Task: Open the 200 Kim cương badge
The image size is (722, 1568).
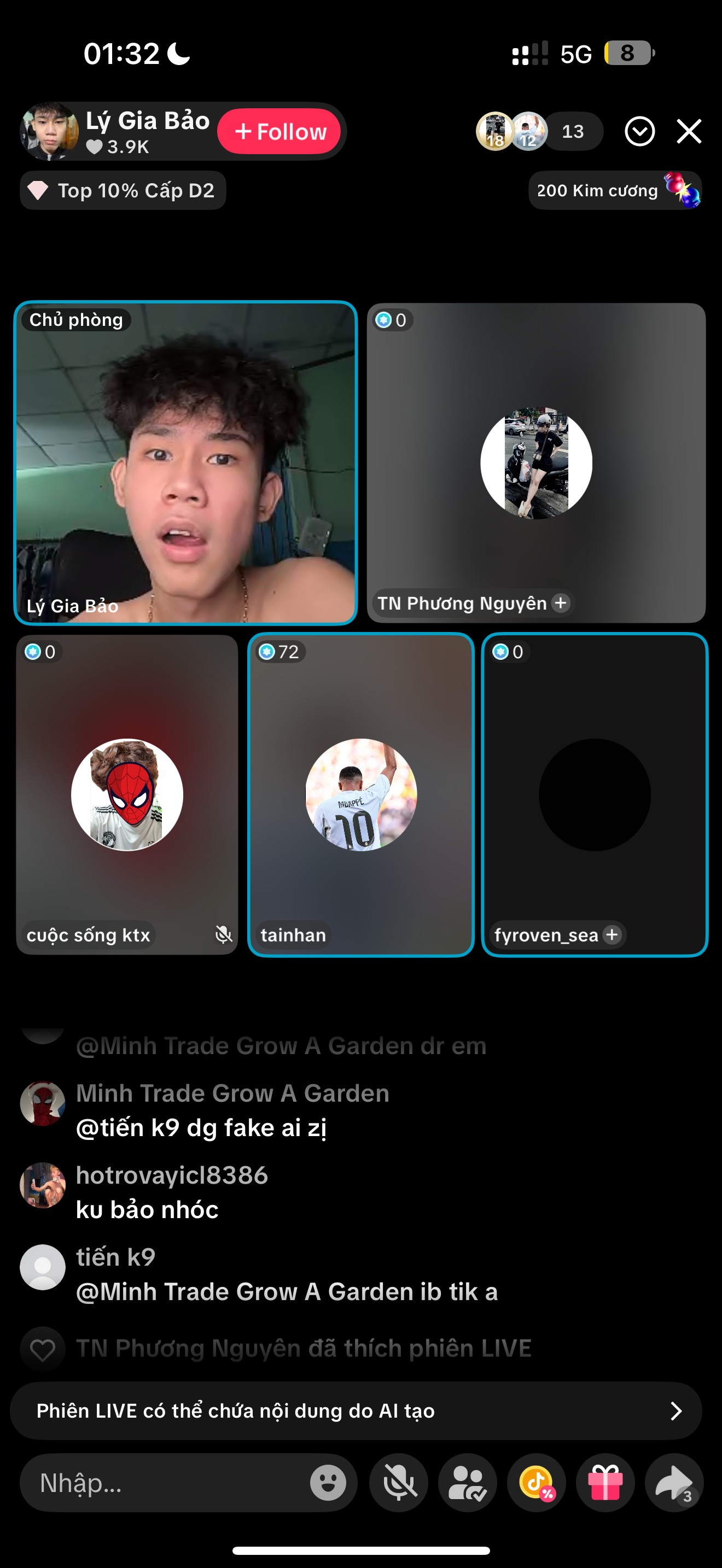Action: 615,190
